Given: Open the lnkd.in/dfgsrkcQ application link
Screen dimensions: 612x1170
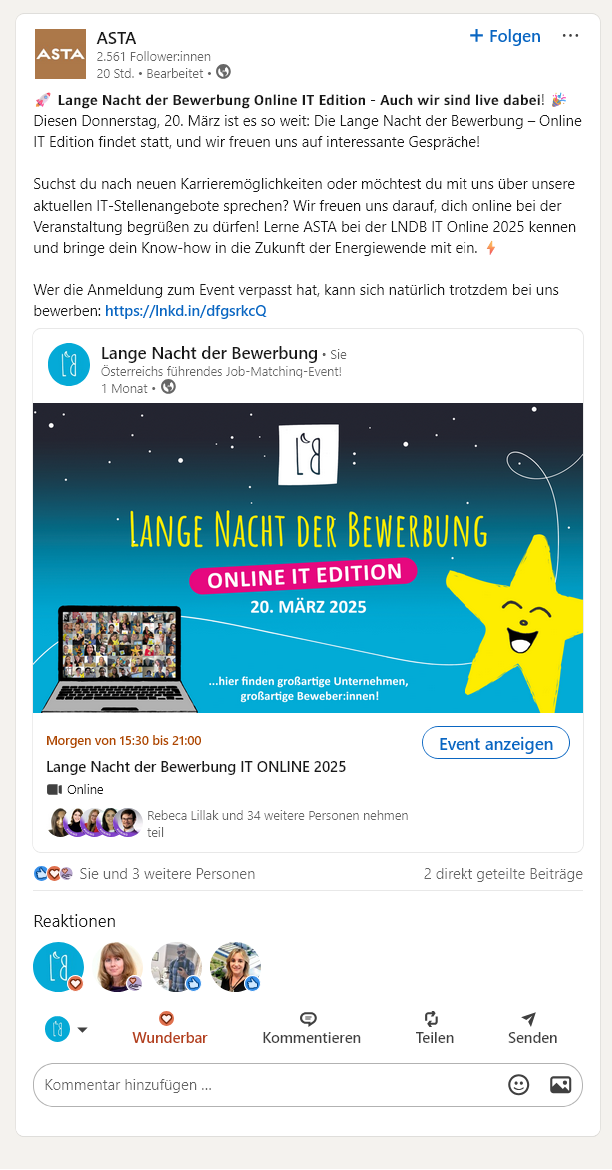Looking at the screenshot, I should (185, 311).
